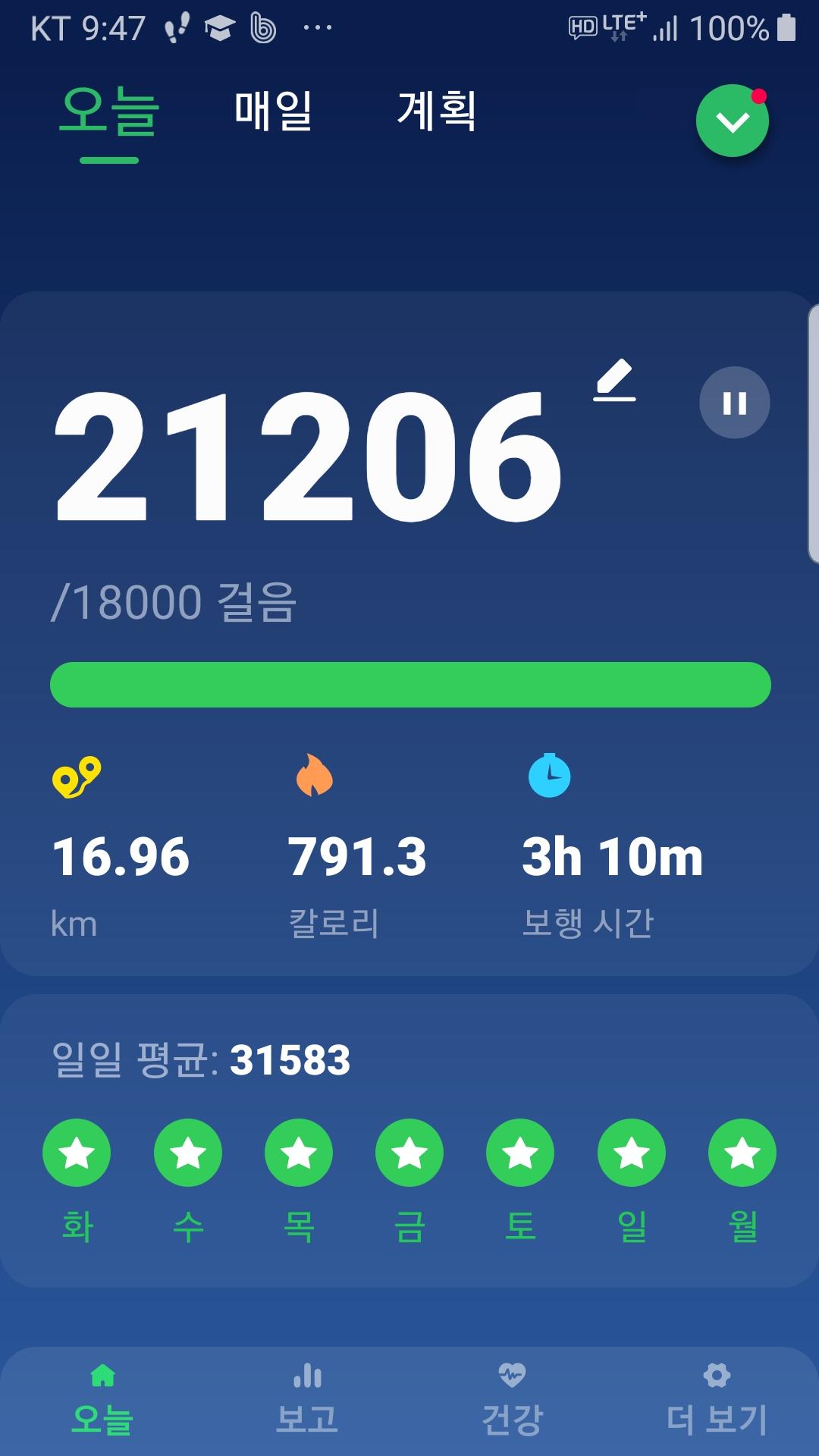
Task: Go to the 건강 tab
Action: tap(512, 1400)
